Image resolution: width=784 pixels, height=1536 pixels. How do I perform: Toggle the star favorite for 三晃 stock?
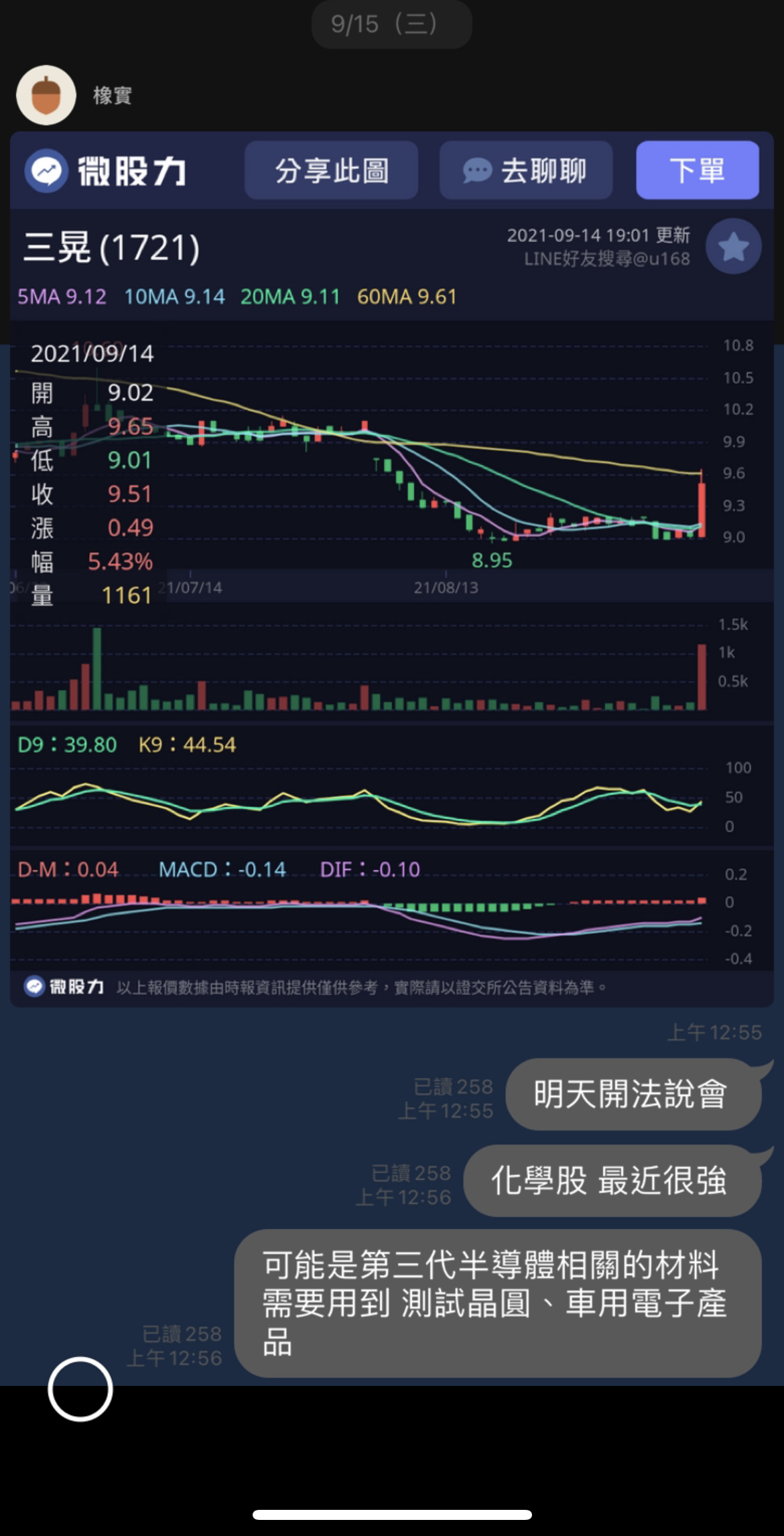[733, 247]
